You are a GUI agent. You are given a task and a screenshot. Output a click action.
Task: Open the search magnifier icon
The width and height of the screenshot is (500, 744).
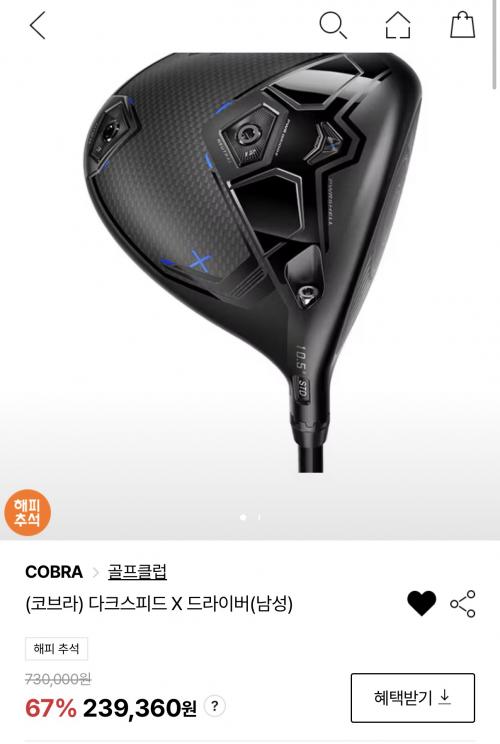pyautogui.click(x=333, y=25)
